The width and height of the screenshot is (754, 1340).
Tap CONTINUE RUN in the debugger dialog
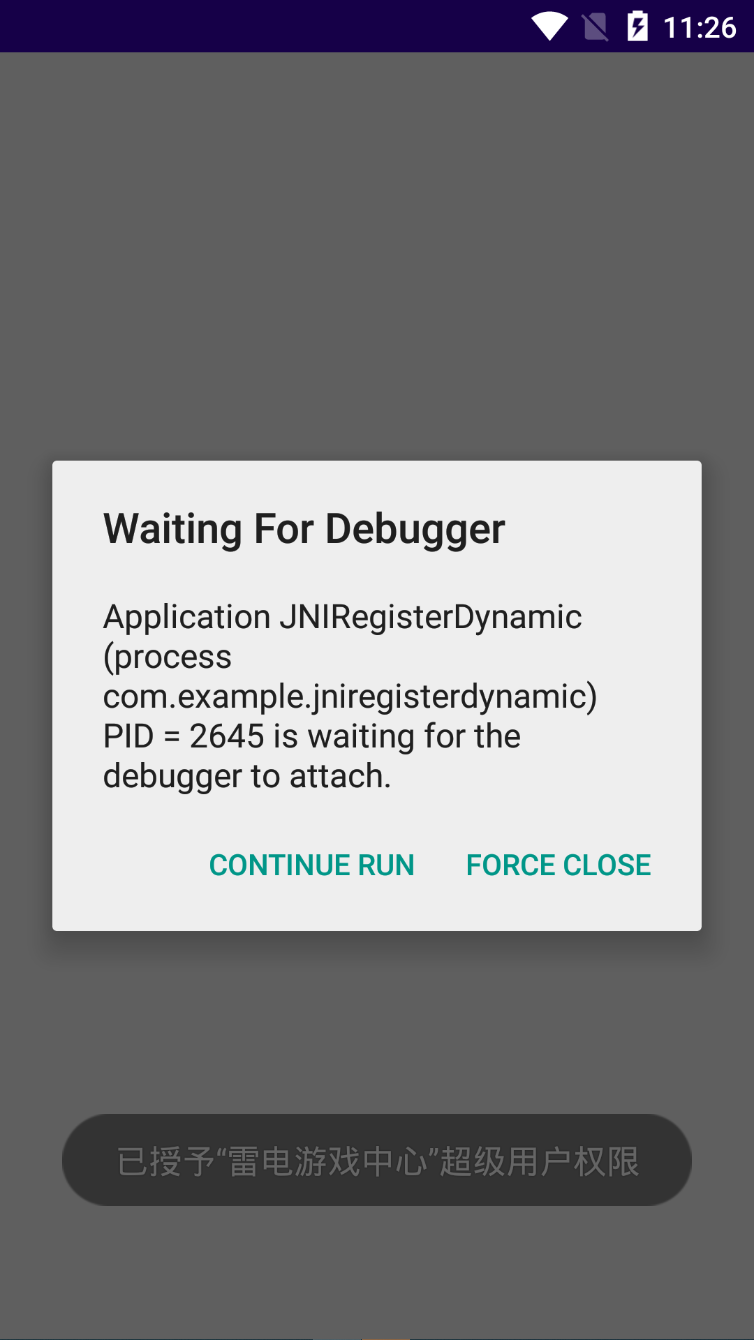pyautogui.click(x=311, y=865)
